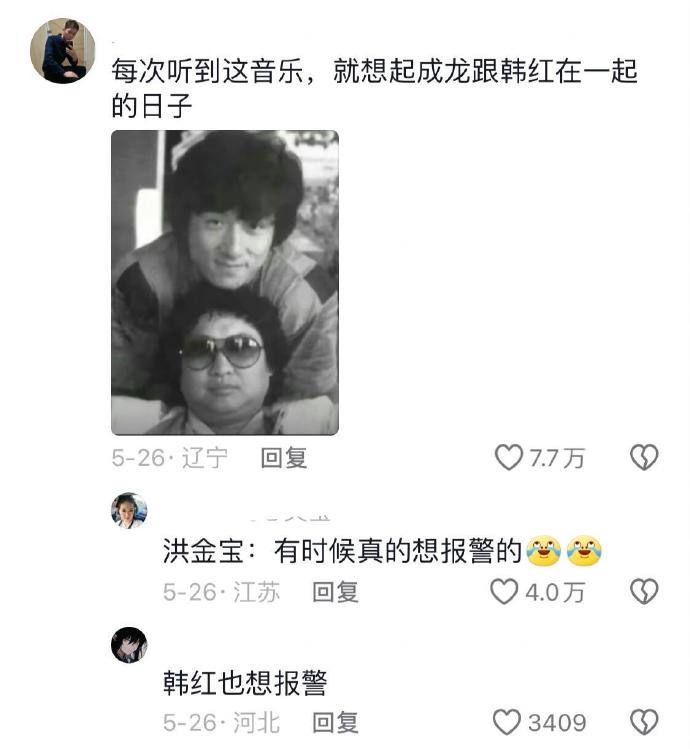690x749 pixels.
Task: Like the 洪金宝 comment with 4.0万 likes
Action: [505, 592]
